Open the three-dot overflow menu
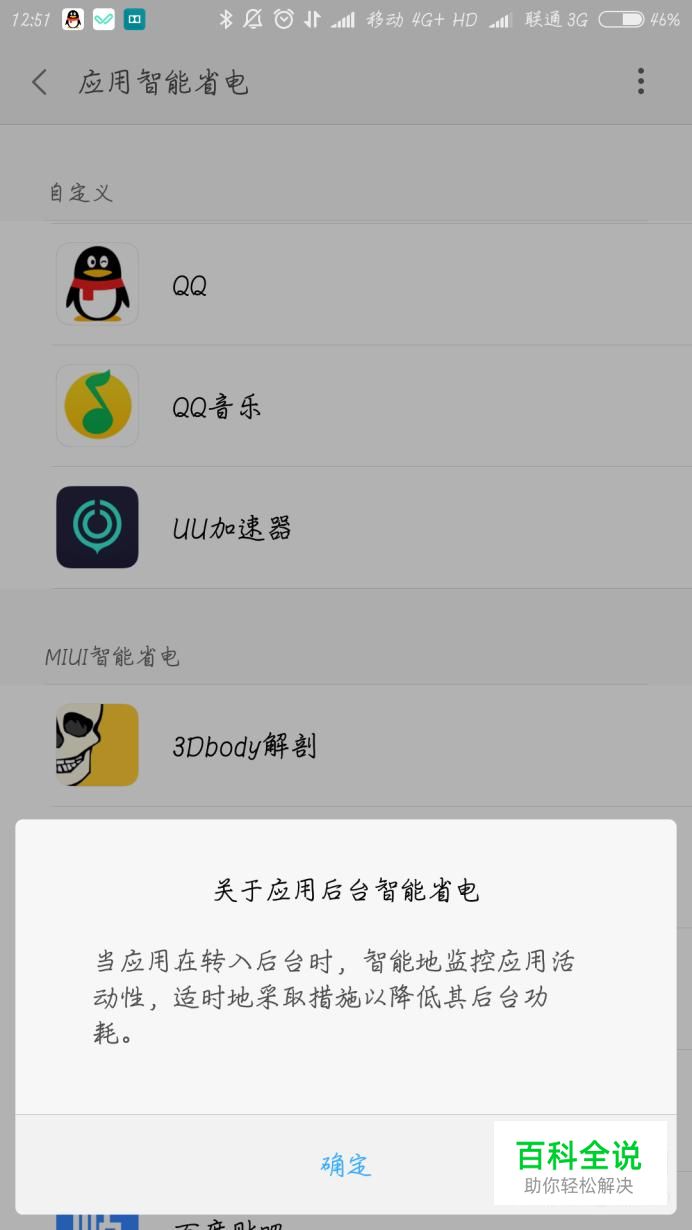 coord(641,82)
